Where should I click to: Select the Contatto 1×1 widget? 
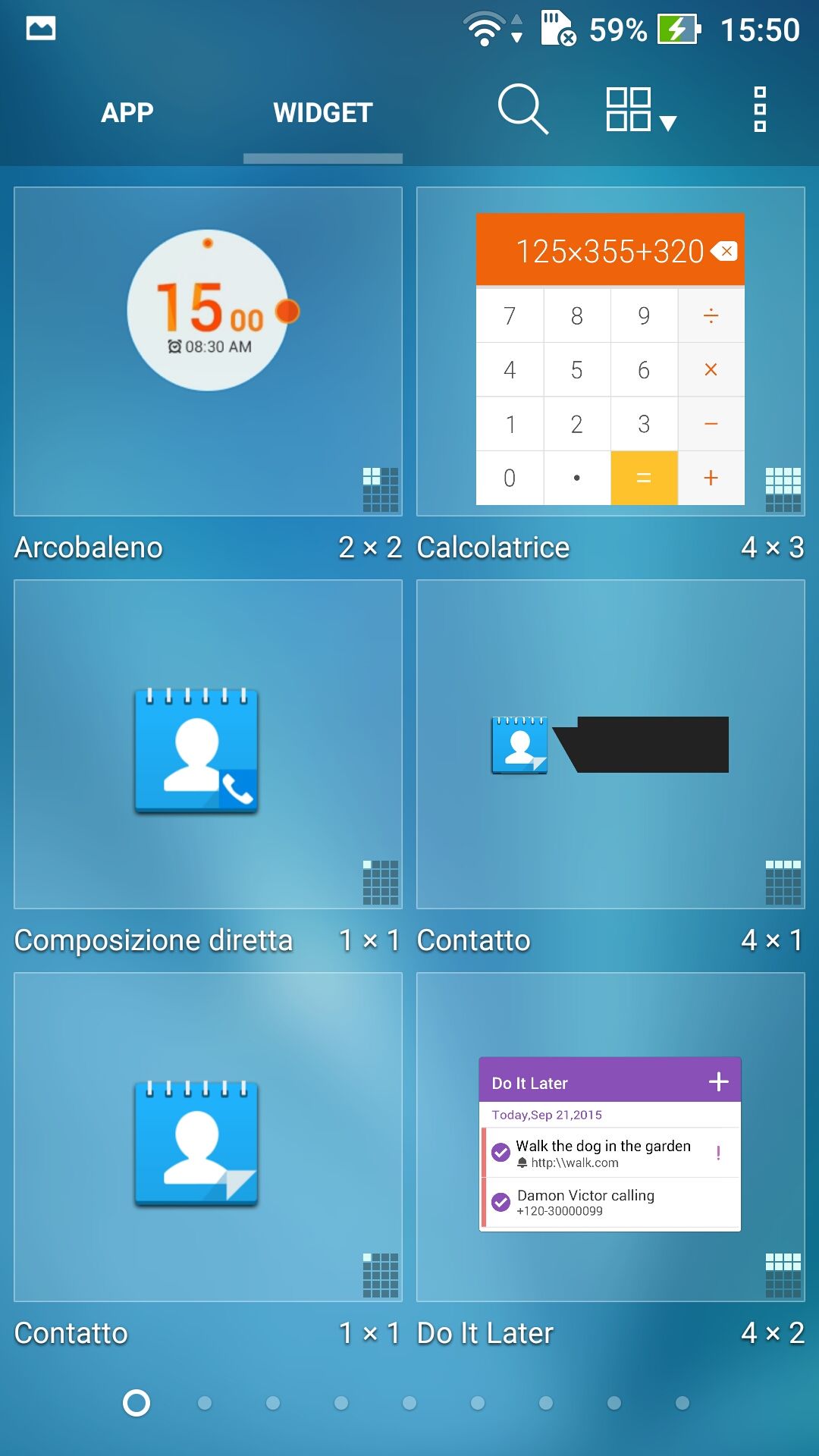[208, 1137]
